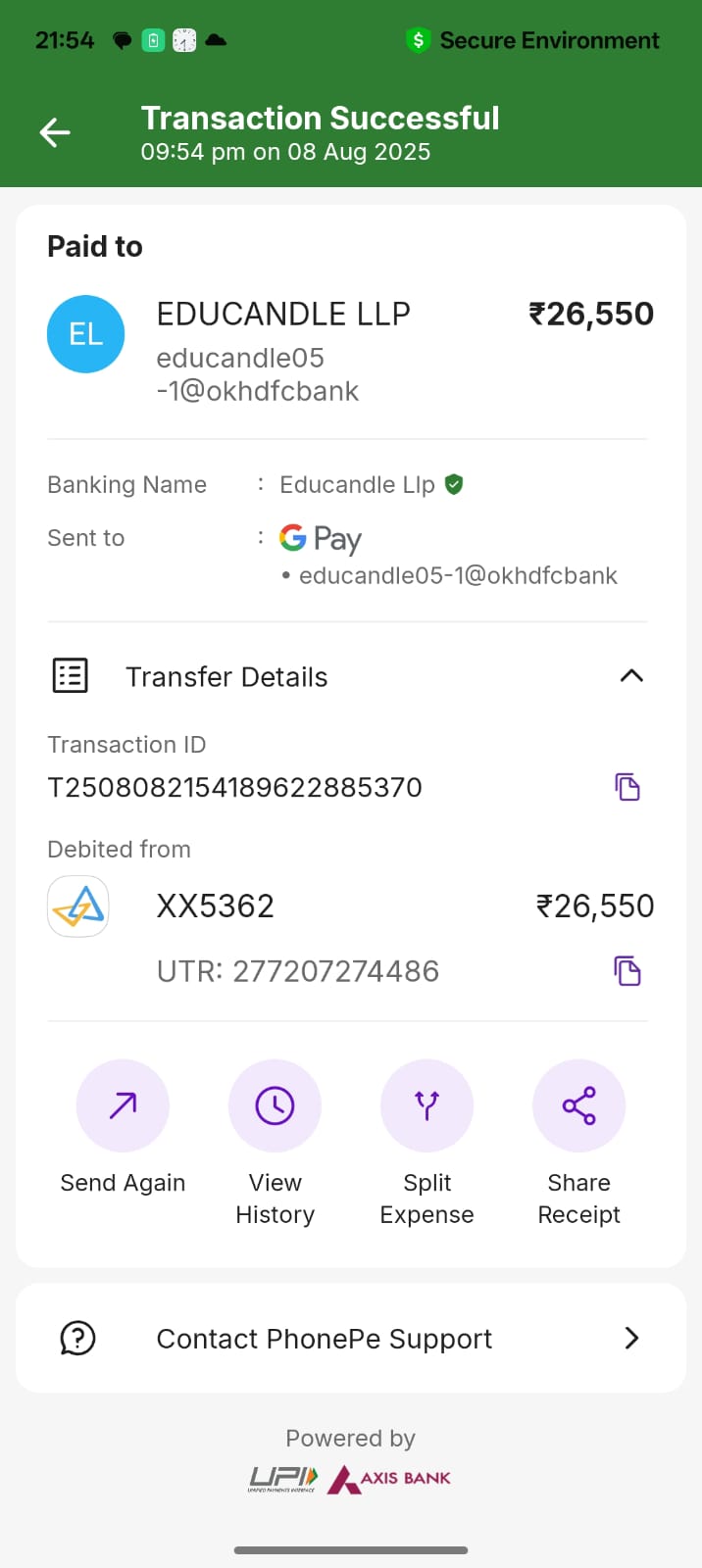This screenshot has width=702, height=1568.
Task: Tap Send Again button
Action: (x=123, y=1106)
